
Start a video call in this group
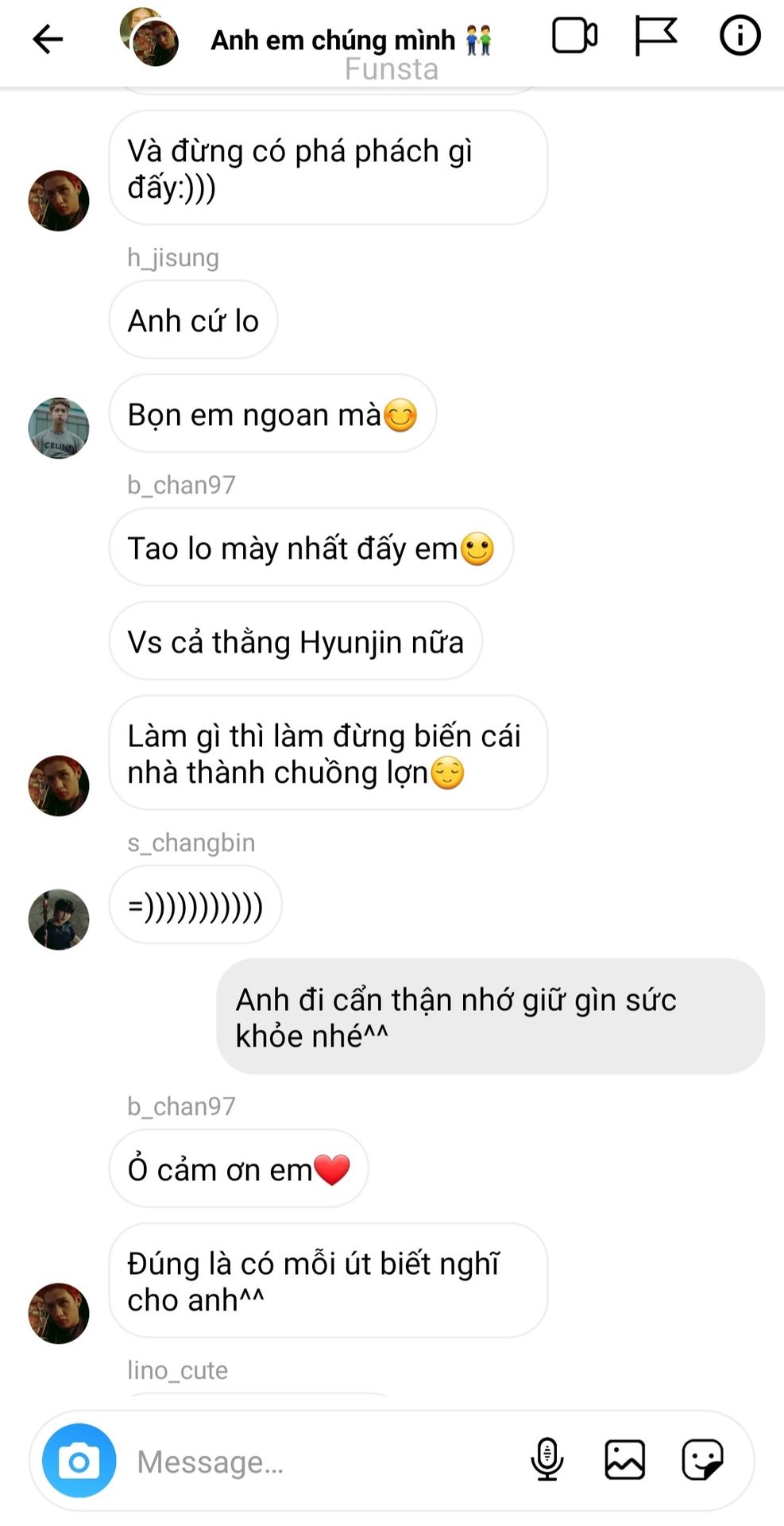point(574,36)
